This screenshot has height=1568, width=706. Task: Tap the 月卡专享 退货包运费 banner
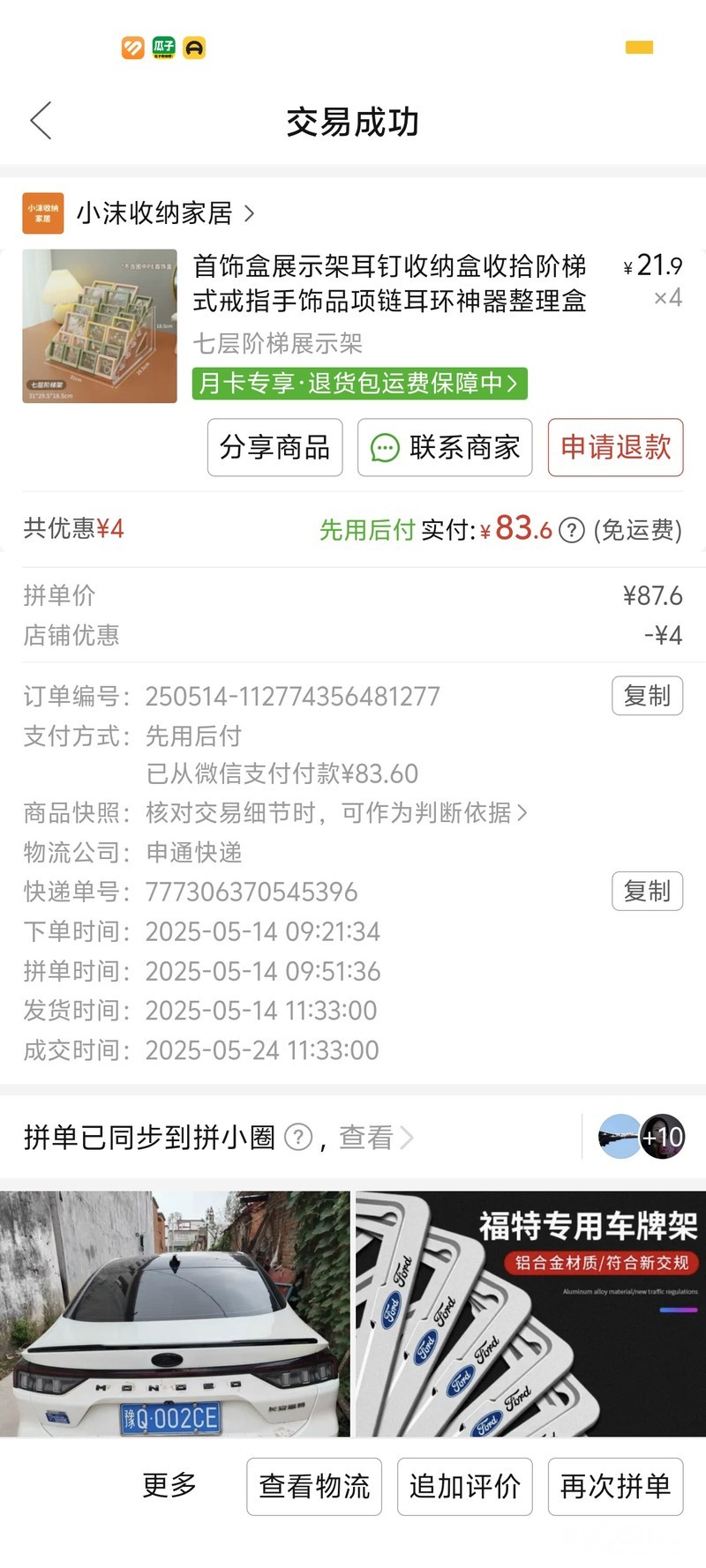pyautogui.click(x=359, y=383)
